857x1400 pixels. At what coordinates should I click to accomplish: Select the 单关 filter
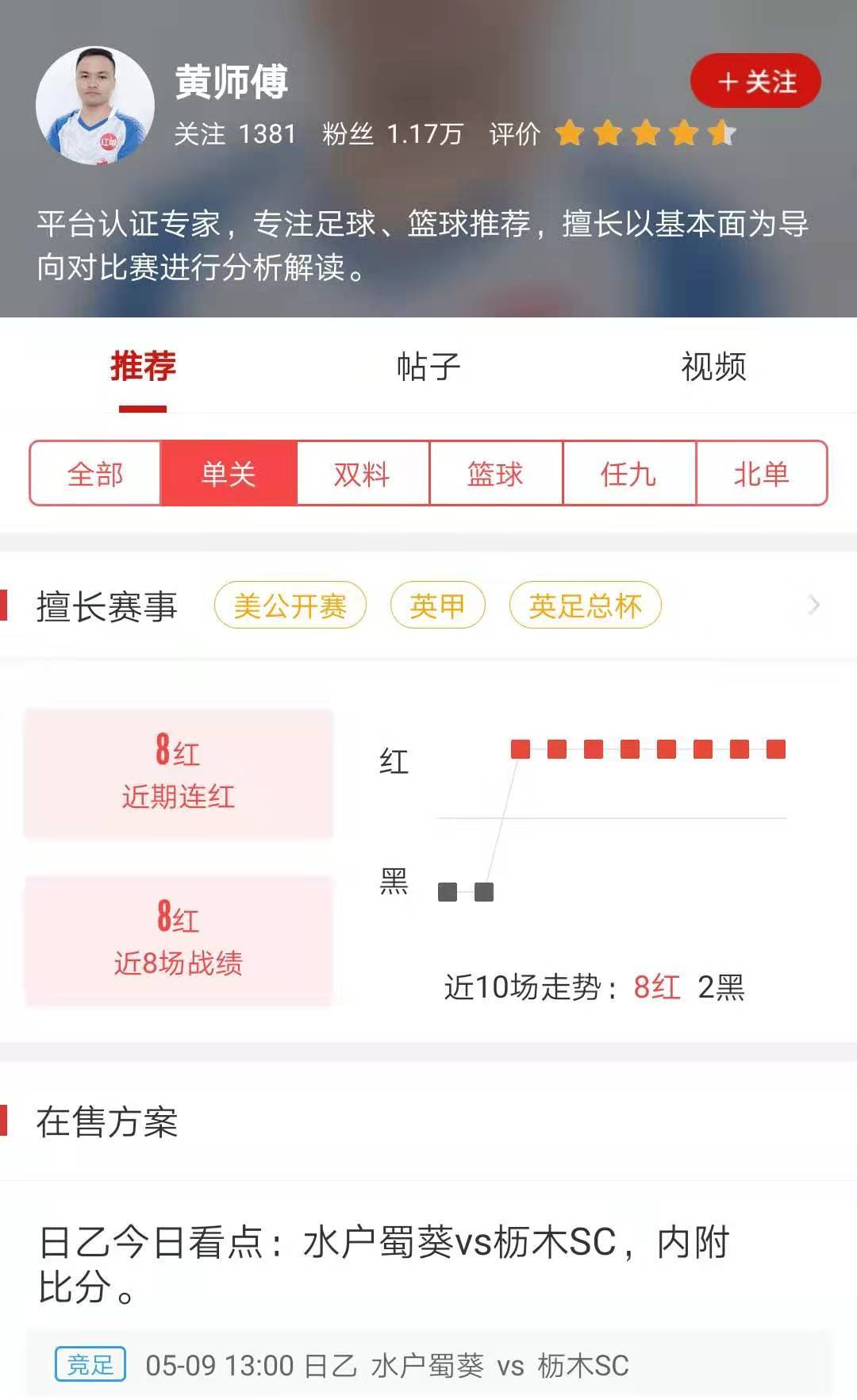pyautogui.click(x=229, y=474)
